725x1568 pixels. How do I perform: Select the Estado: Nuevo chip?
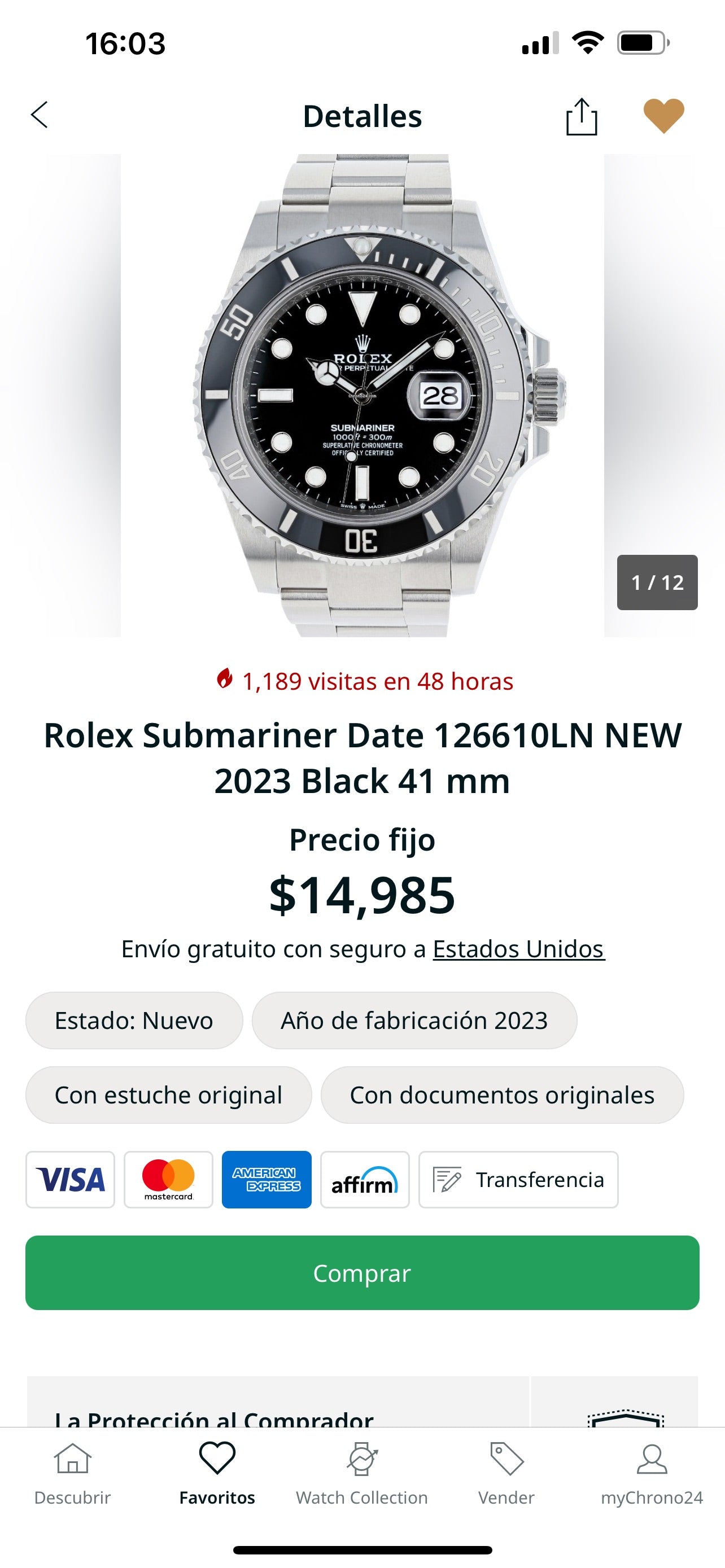tap(134, 1021)
